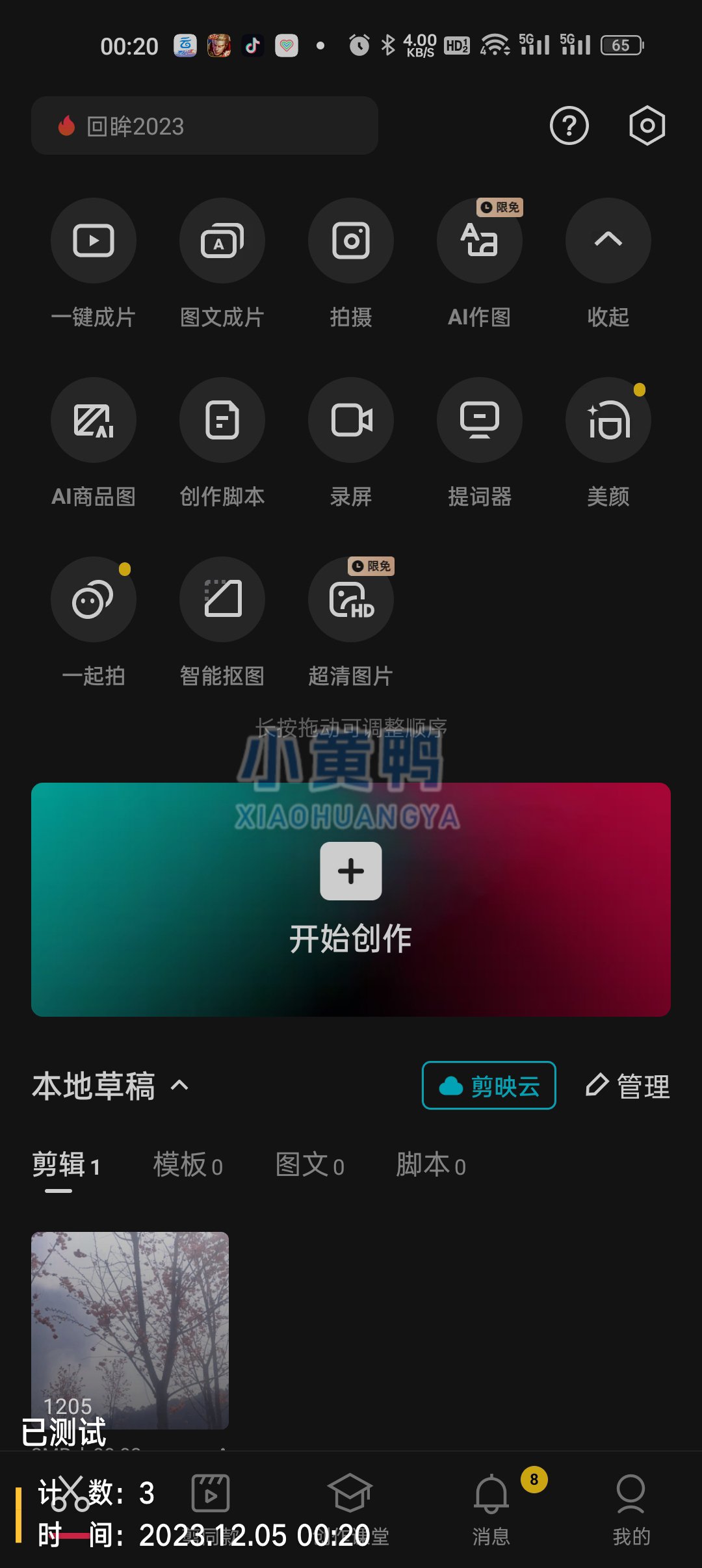The image size is (702, 1568).
Task: Open AI商品图 tool
Action: click(x=94, y=420)
